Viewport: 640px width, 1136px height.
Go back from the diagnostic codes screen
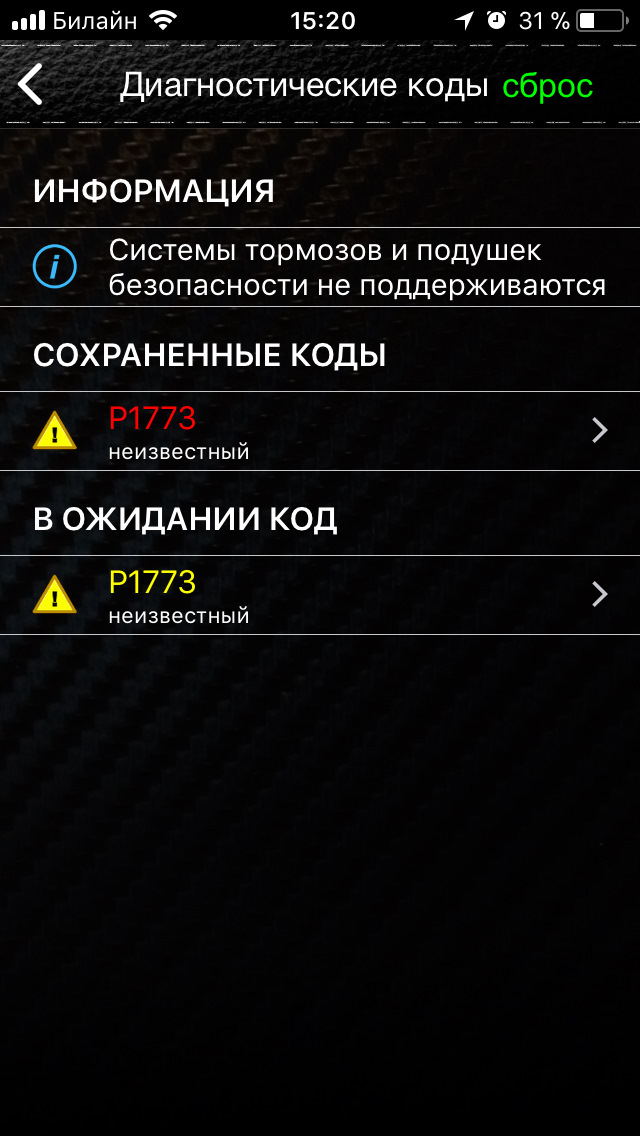pyautogui.click(x=32, y=86)
